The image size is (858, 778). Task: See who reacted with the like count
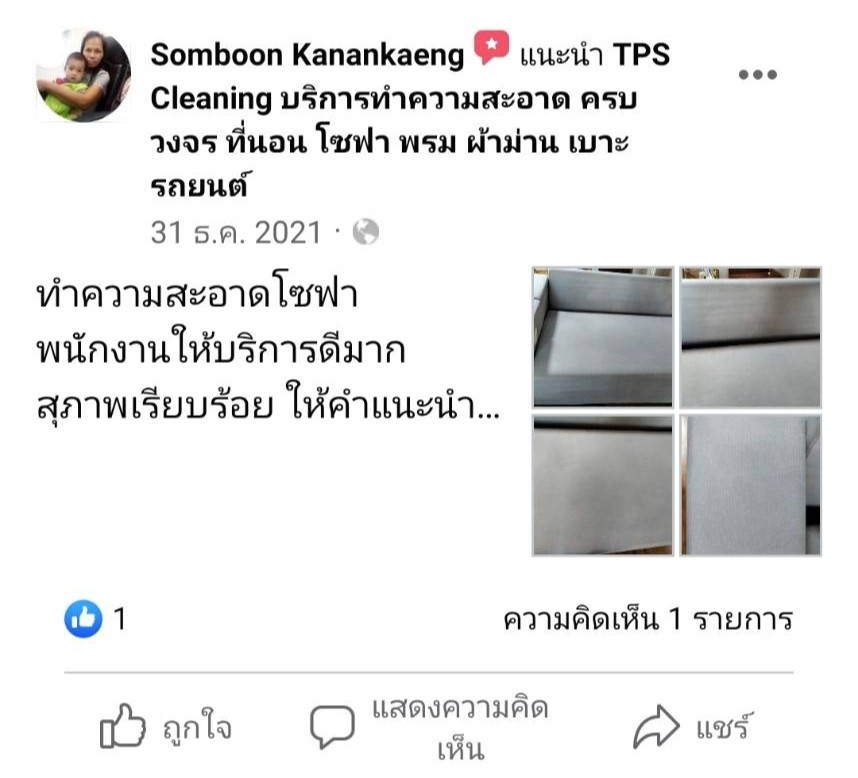click(x=96, y=620)
